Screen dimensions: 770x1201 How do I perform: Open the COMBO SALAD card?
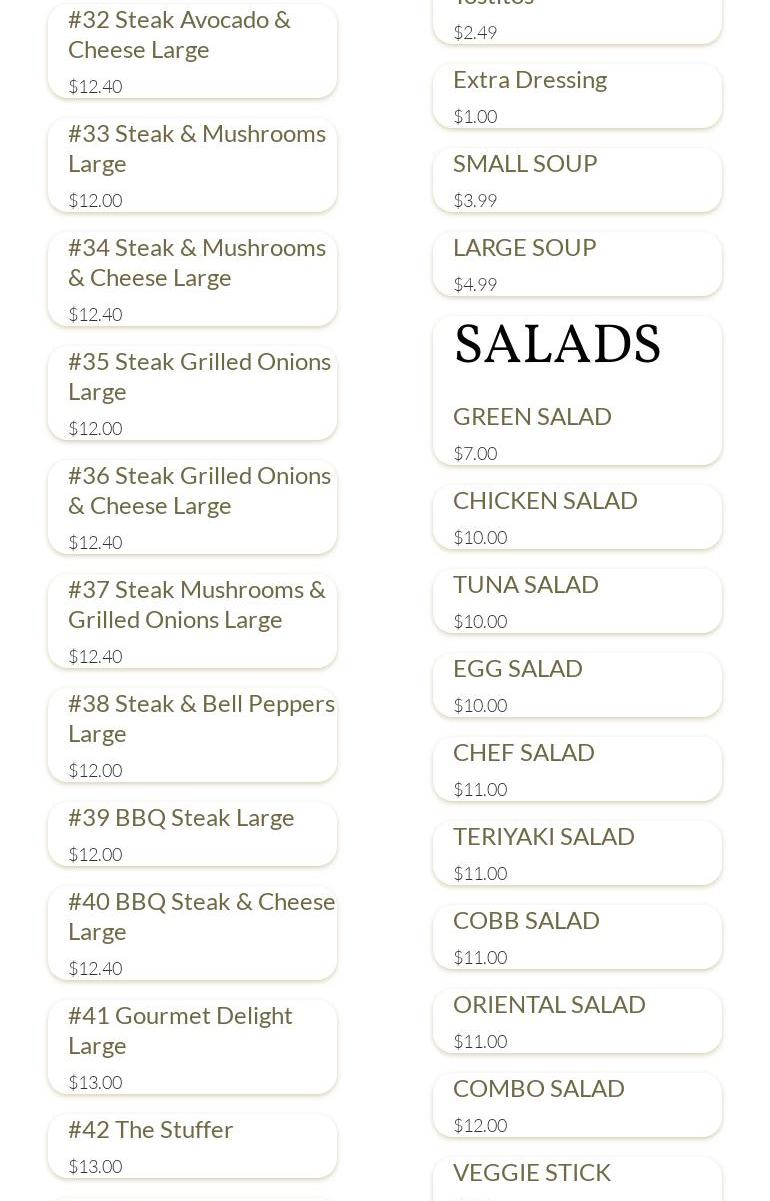[577, 1105]
